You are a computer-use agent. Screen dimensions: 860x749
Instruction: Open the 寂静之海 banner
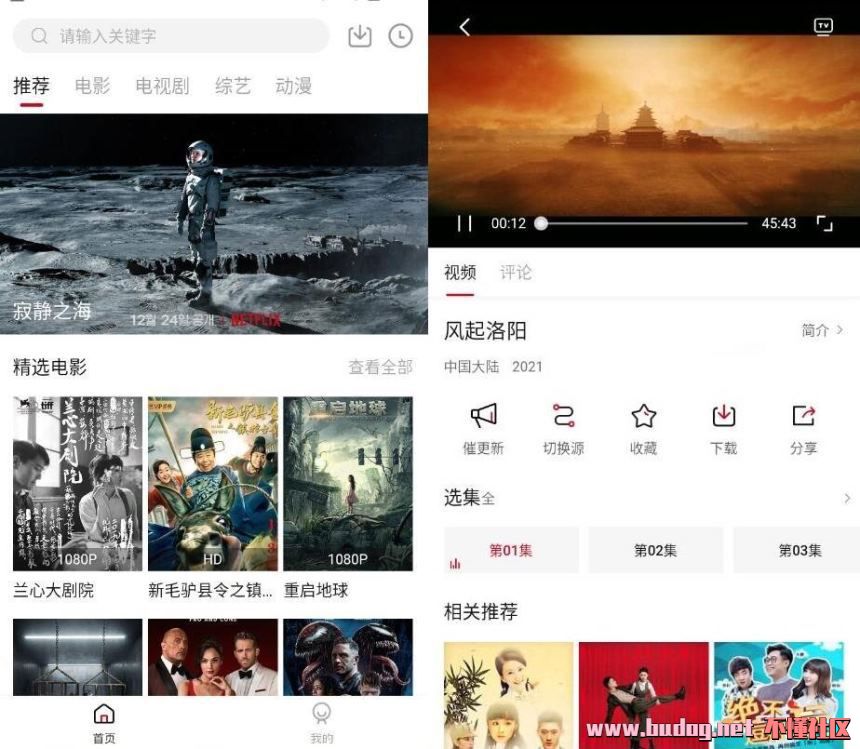click(x=214, y=224)
